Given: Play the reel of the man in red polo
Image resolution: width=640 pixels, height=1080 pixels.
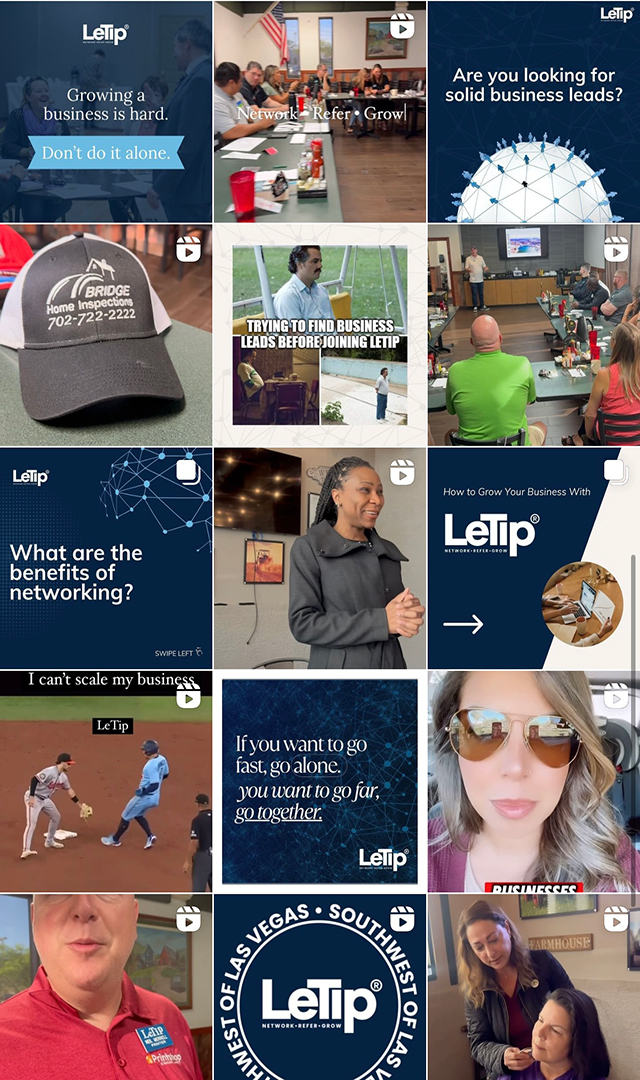Looking at the screenshot, I should pyautogui.click(x=106, y=988).
